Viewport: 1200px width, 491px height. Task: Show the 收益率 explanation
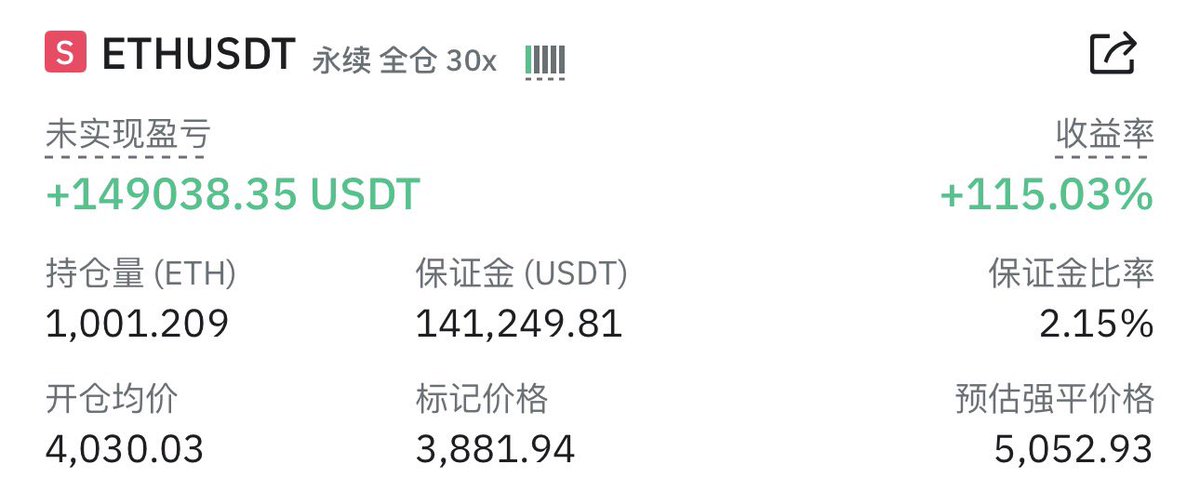[1104, 136]
